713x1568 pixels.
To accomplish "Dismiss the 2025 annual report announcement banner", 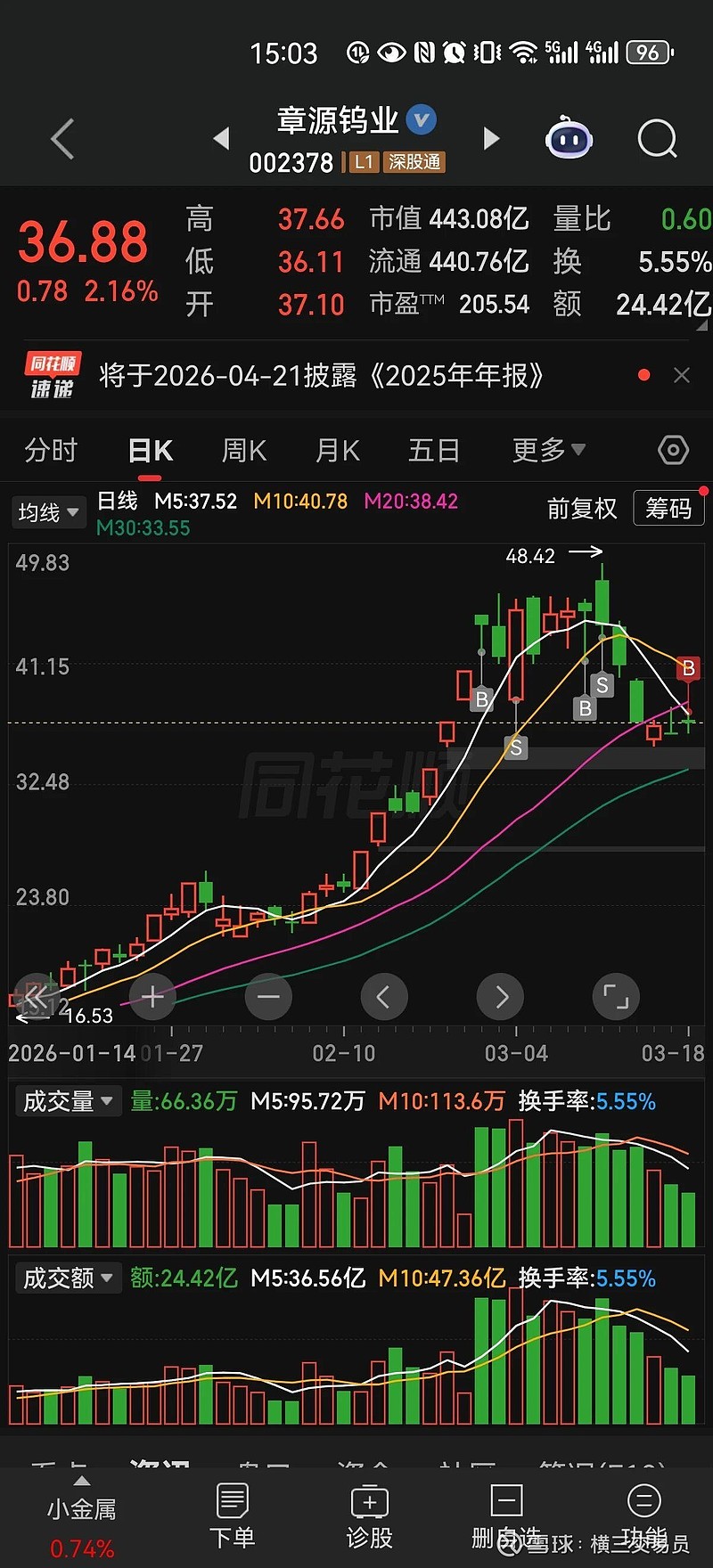I will point(682,375).
